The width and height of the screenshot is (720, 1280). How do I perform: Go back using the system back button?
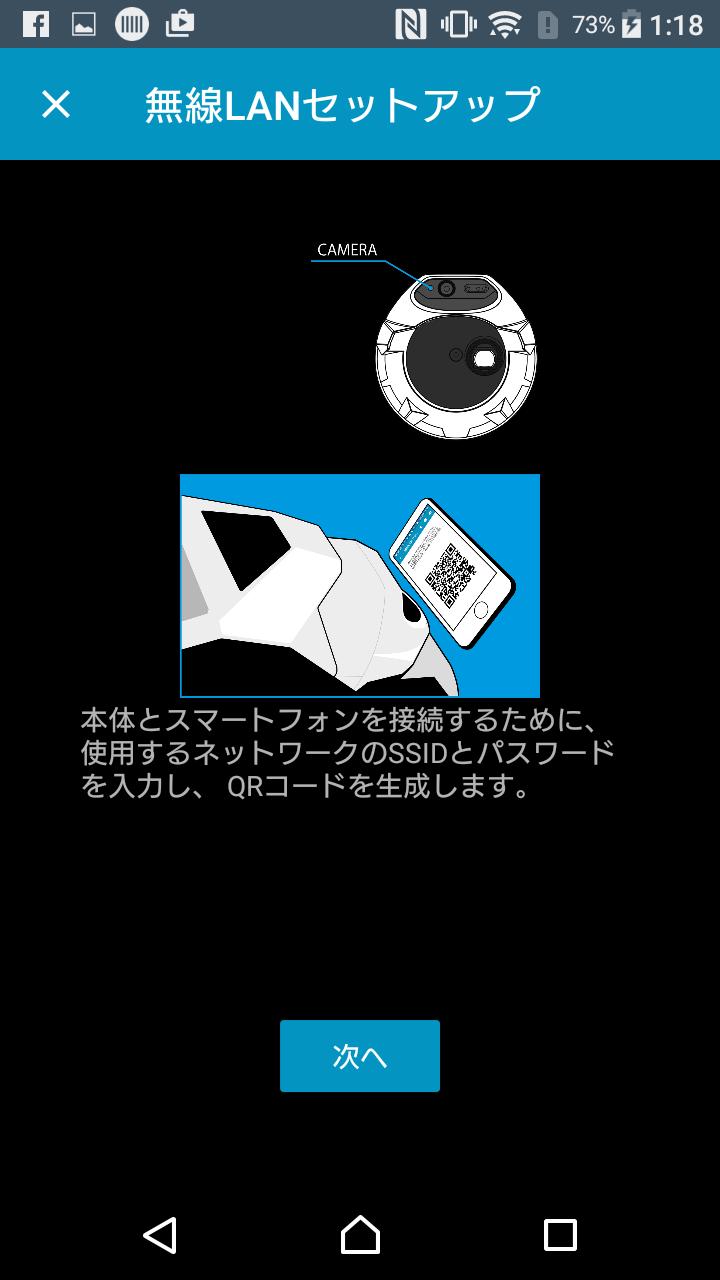(160, 1235)
